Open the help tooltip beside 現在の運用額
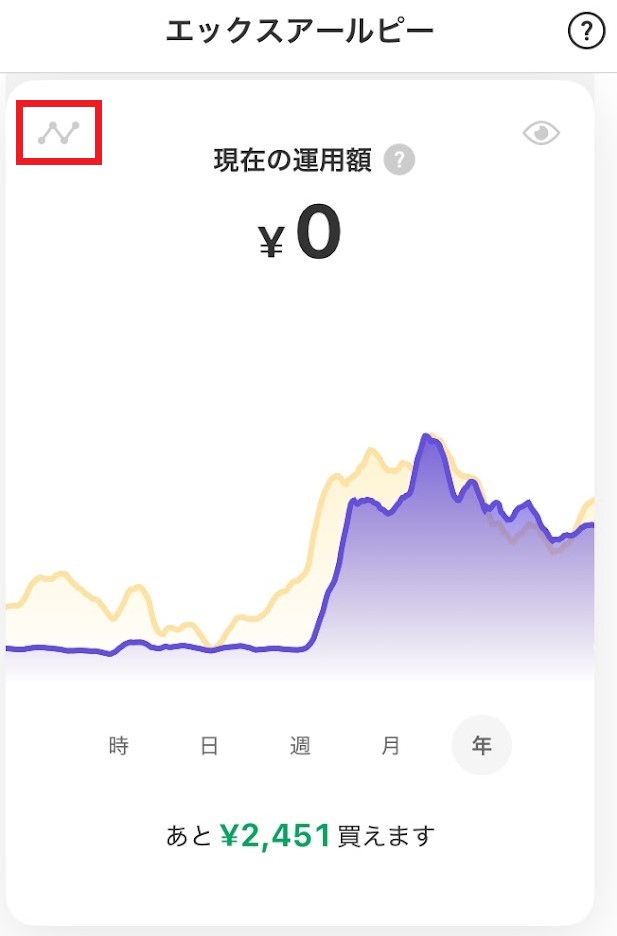617x936 pixels. coord(400,160)
